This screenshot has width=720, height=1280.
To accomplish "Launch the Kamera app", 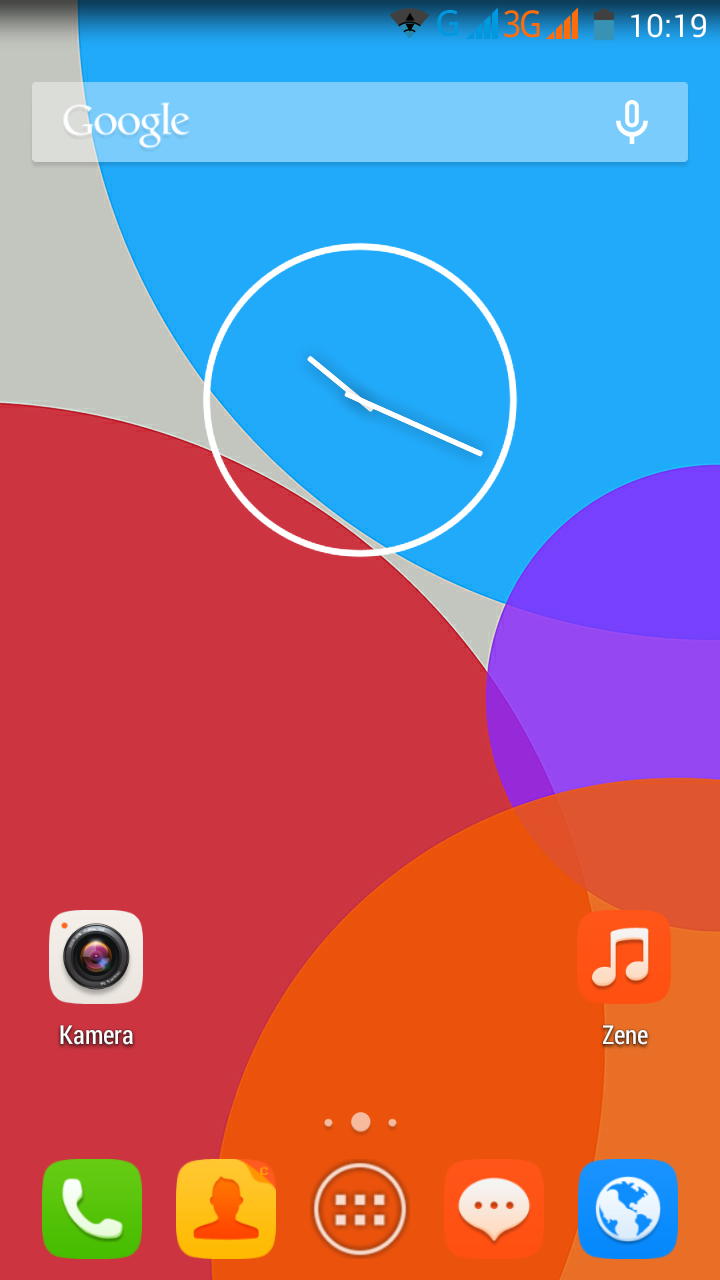I will click(x=96, y=957).
